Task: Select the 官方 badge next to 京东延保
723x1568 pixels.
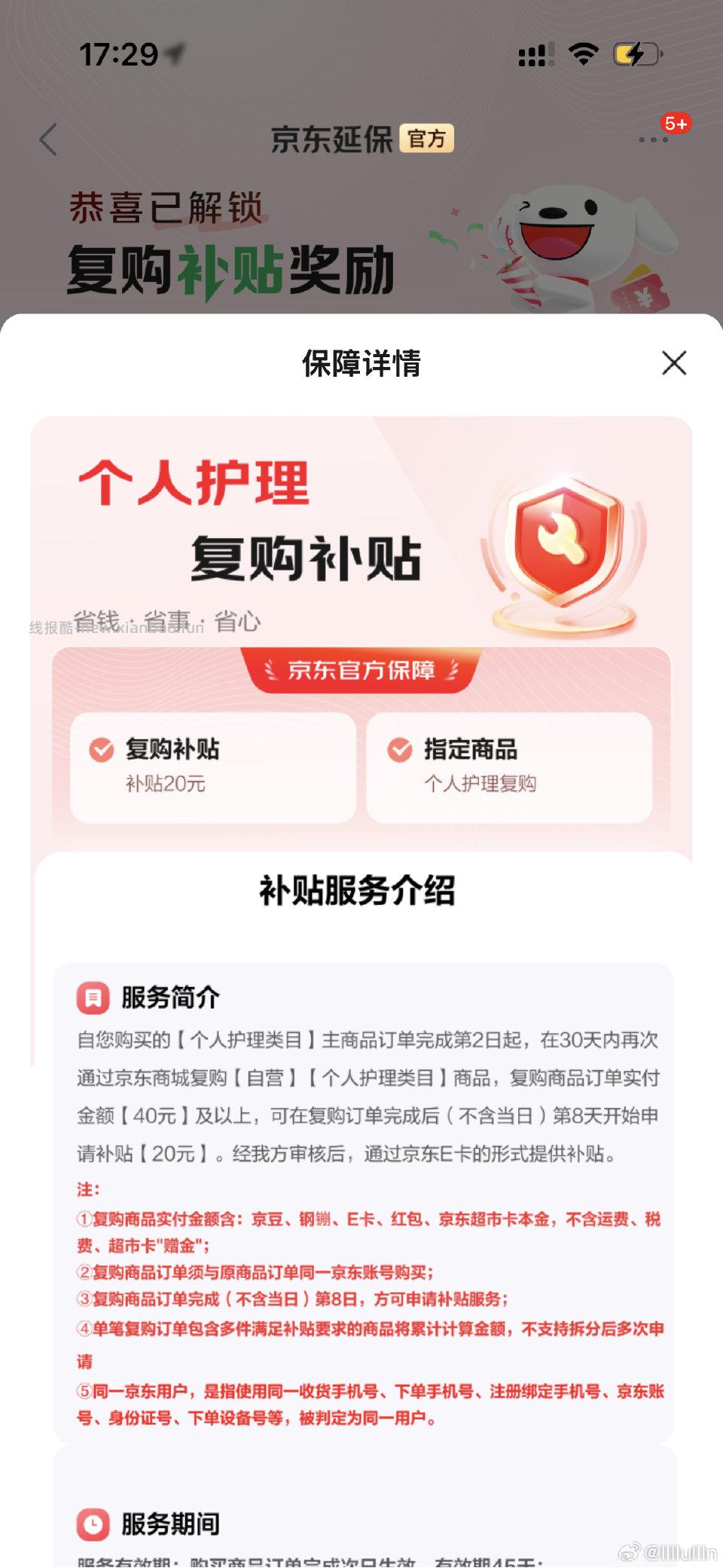Action: point(426,139)
